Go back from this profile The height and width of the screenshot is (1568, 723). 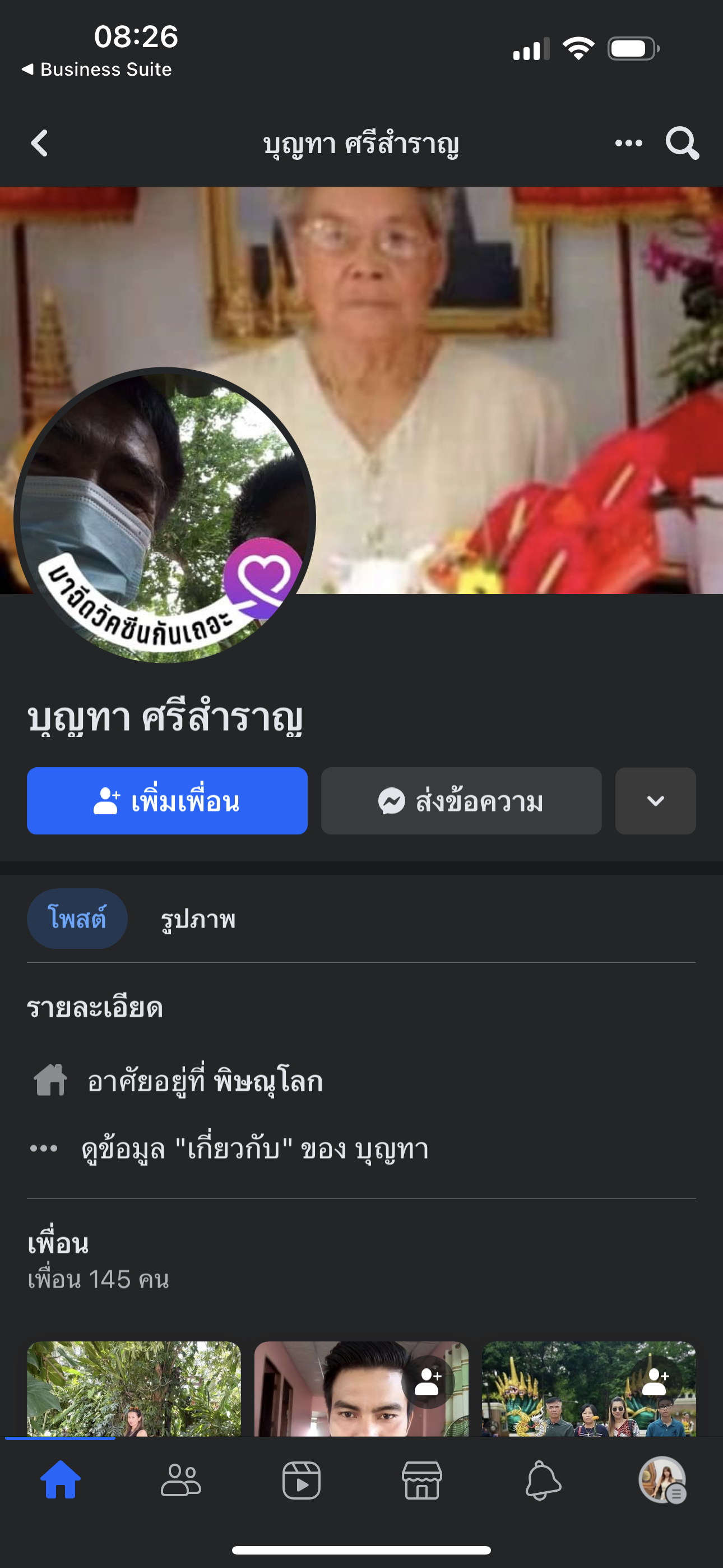pos(40,144)
